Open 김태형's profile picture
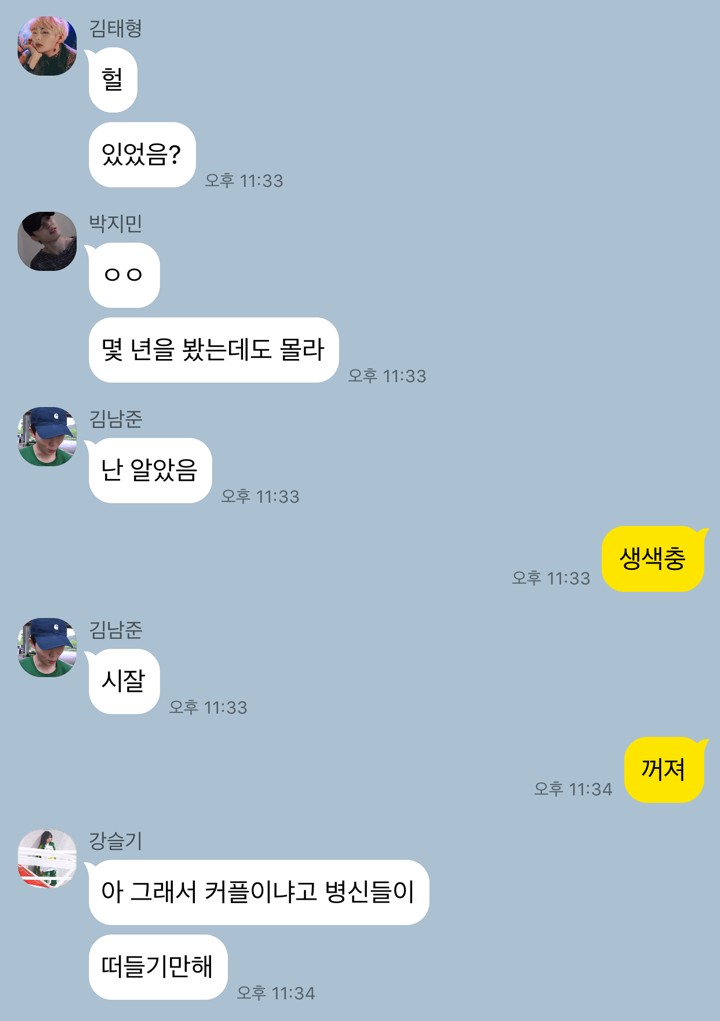 tap(47, 46)
